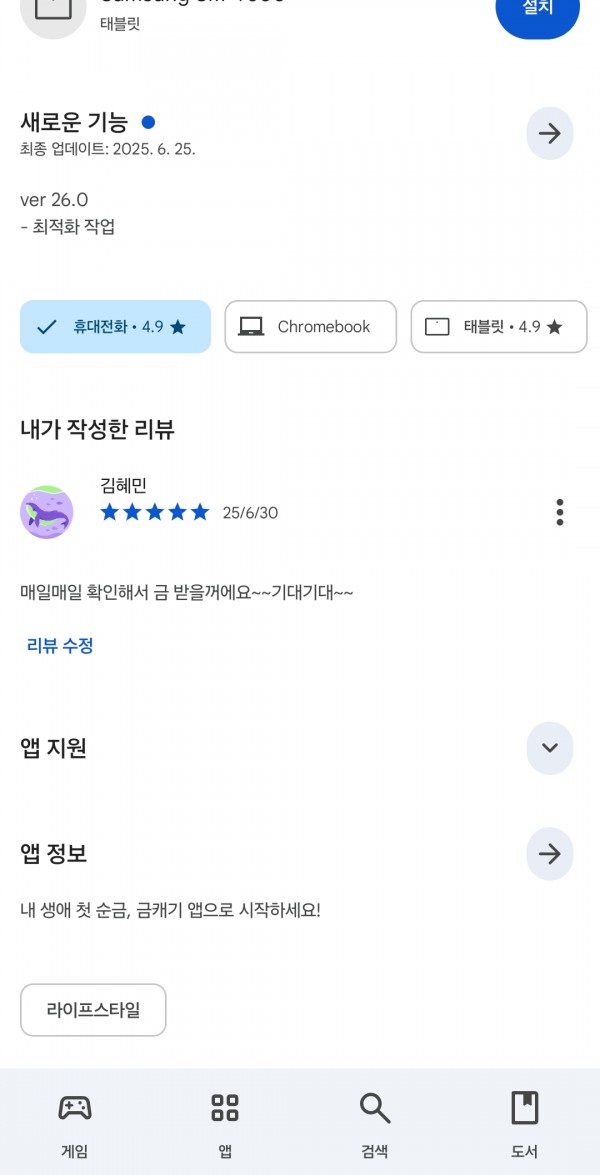The image size is (600, 1175).
Task: Switch to the 앱 tab
Action: (225, 1124)
